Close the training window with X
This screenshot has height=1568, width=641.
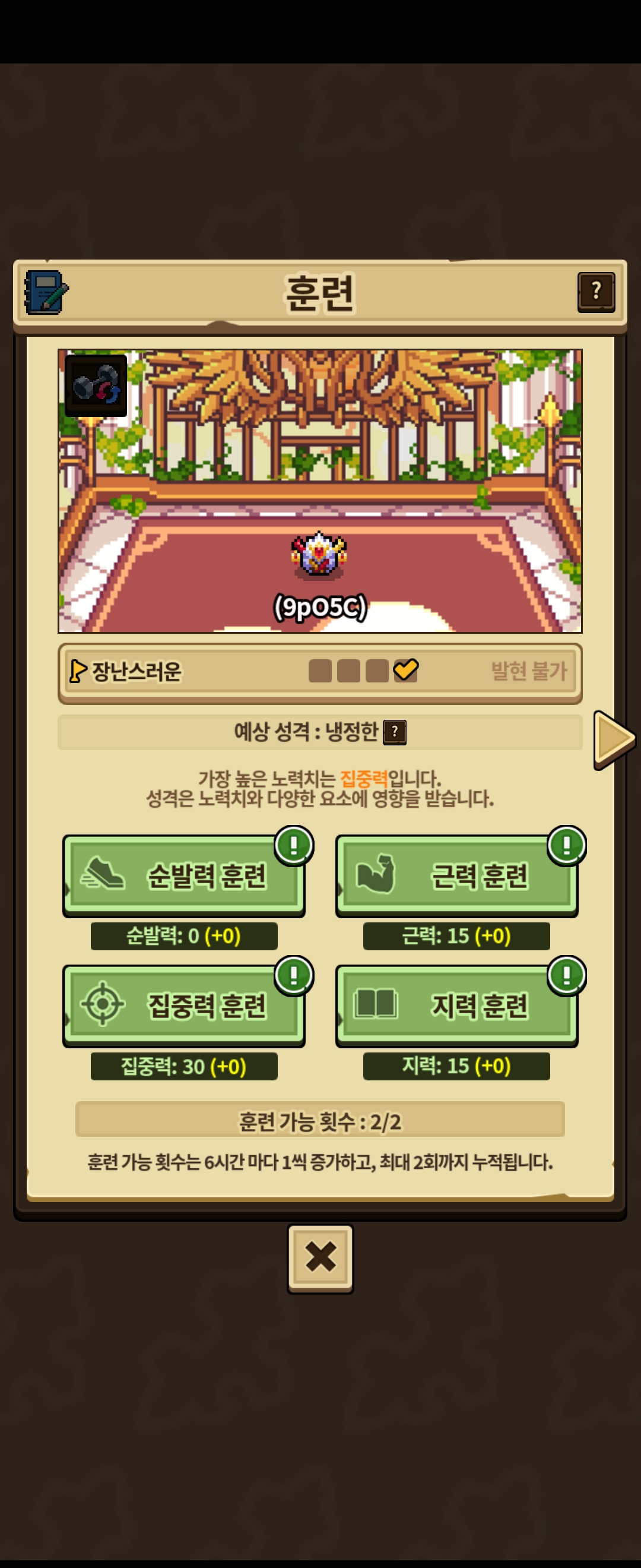320,1257
